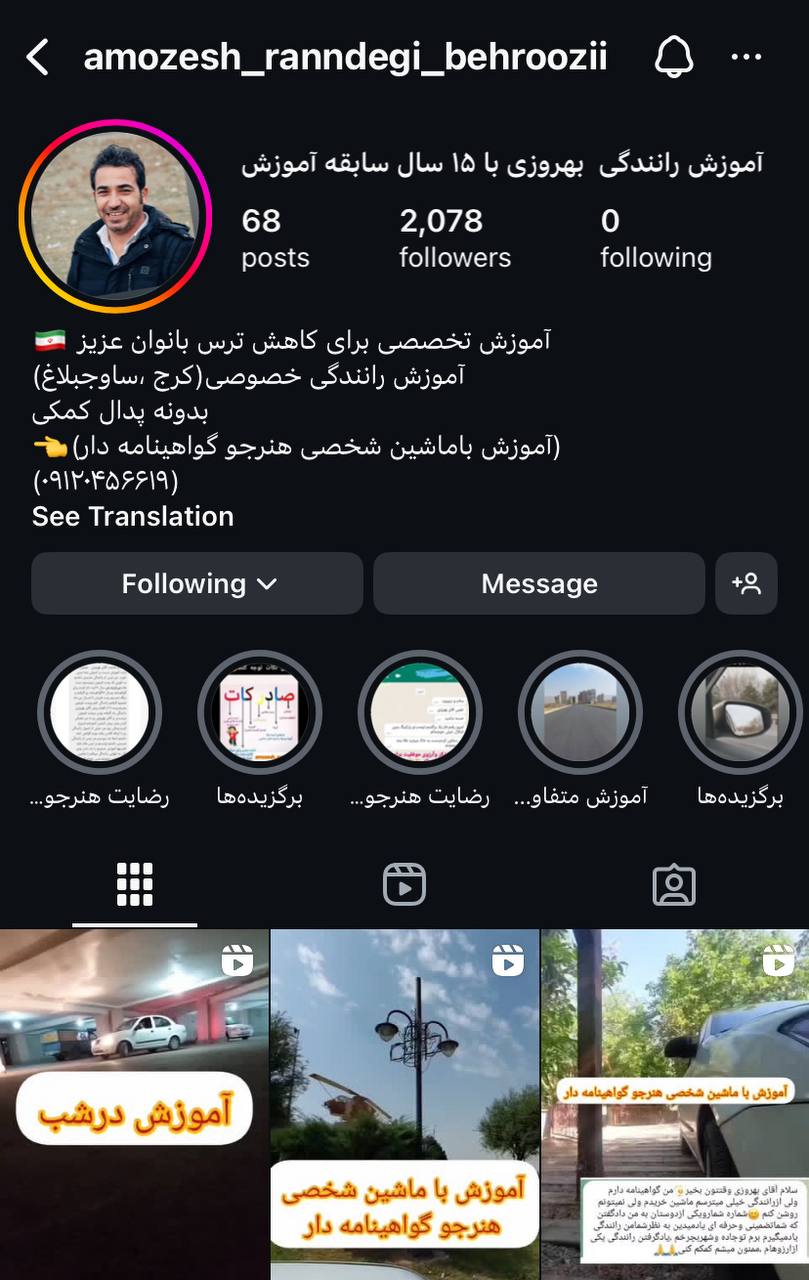This screenshot has width=809, height=1280.
Task: Open the Reels tab icon
Action: tap(404, 884)
